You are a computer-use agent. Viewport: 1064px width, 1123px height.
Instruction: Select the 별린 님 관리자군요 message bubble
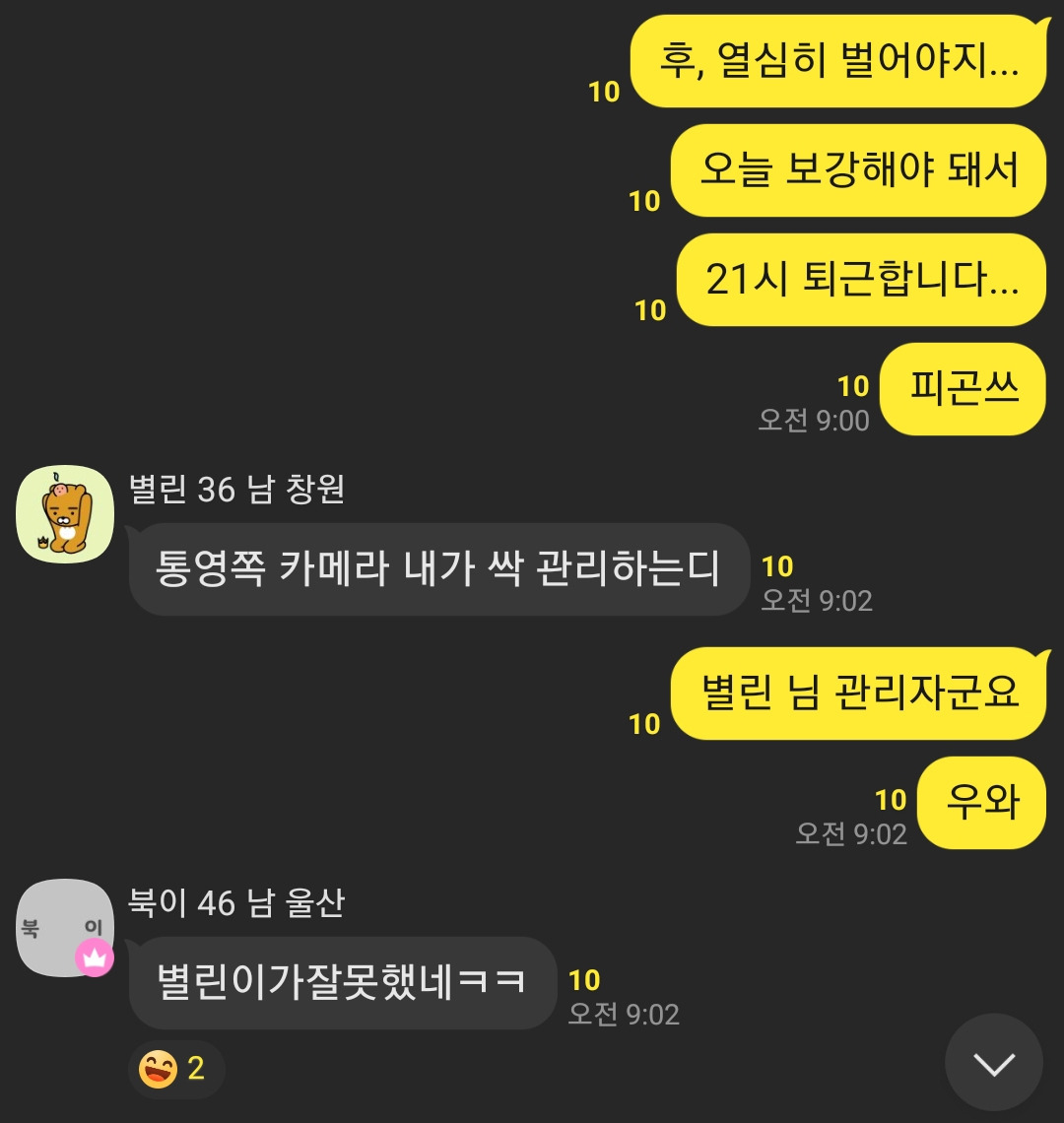pos(856,694)
